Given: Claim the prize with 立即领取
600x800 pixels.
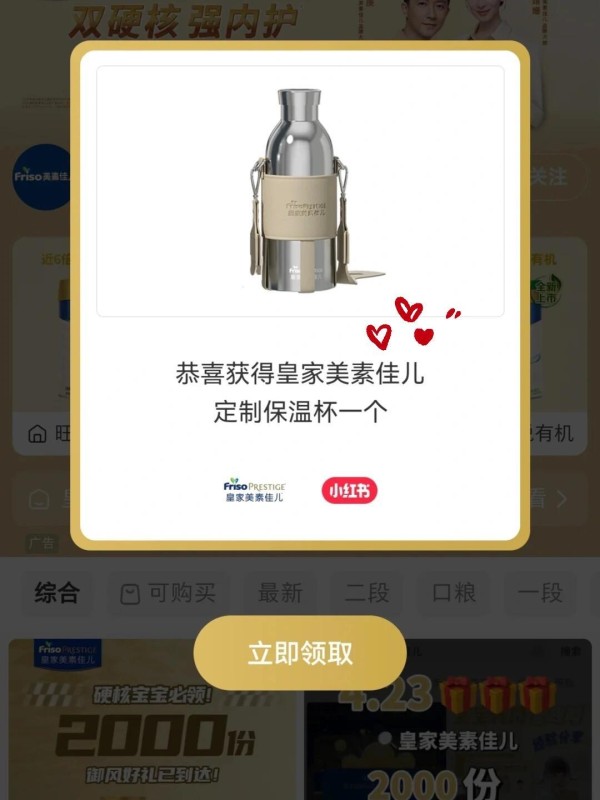Looking at the screenshot, I should click(300, 653).
